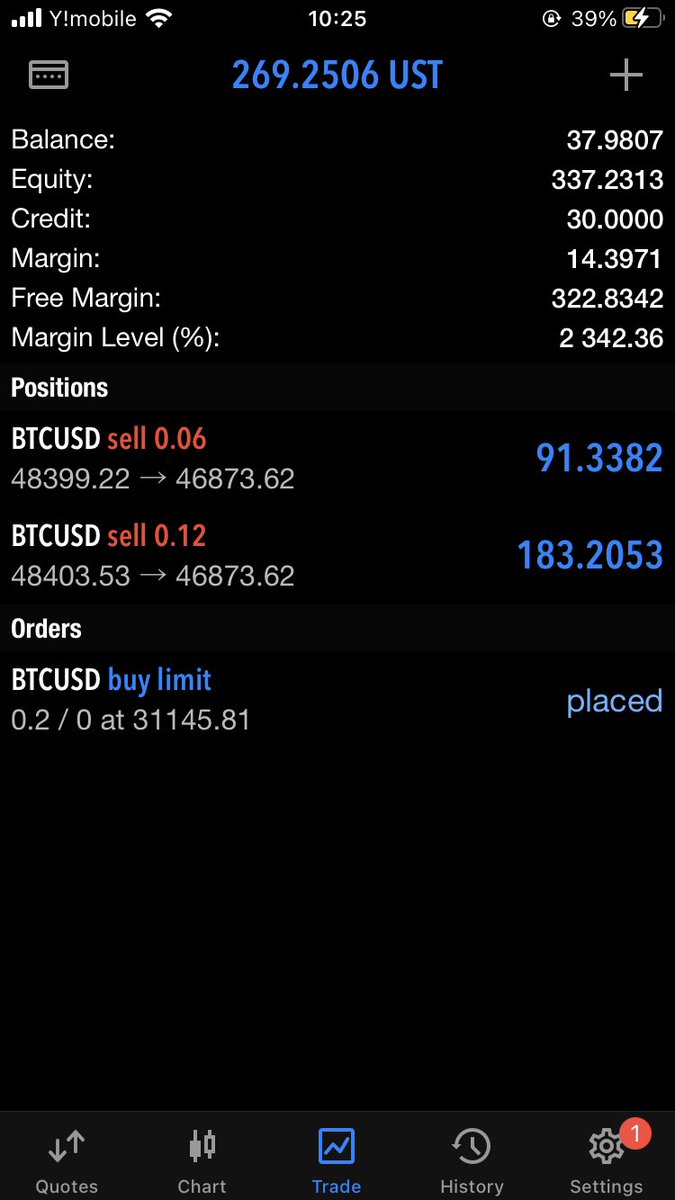675x1200 pixels.
Task: Open the BTCUSD sell 0.12 position
Action: pos(337,555)
